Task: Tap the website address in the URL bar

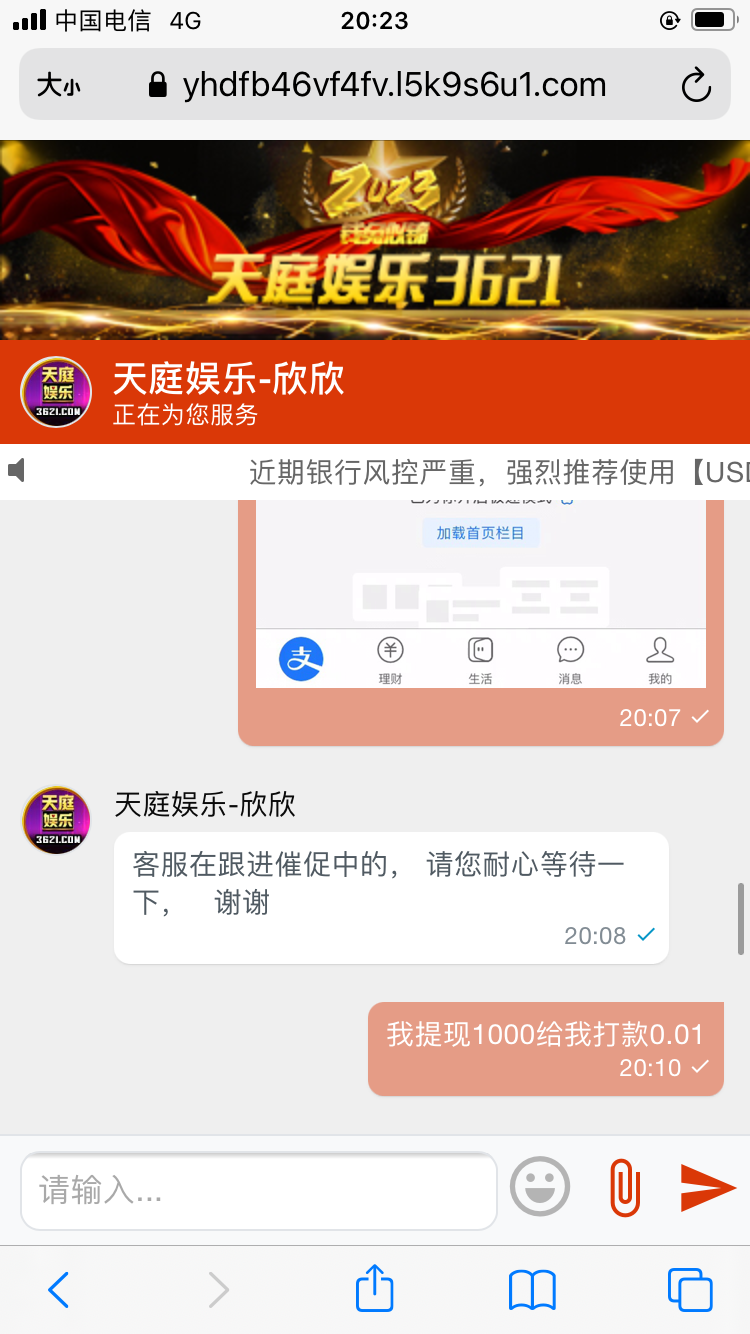Action: point(394,86)
